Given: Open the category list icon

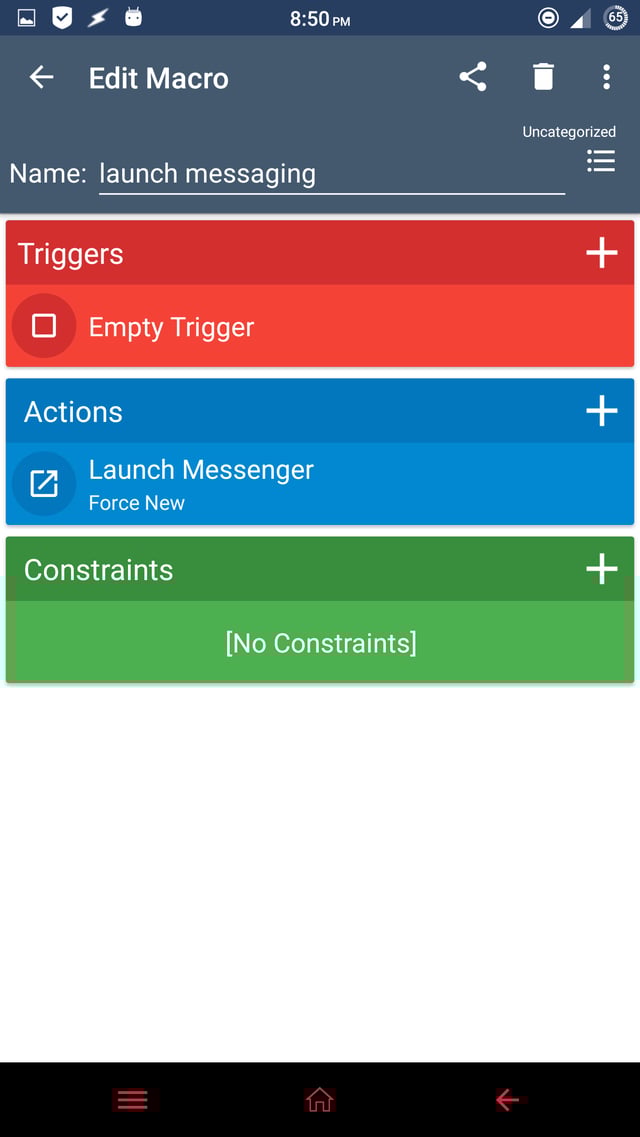Looking at the screenshot, I should 600,161.
